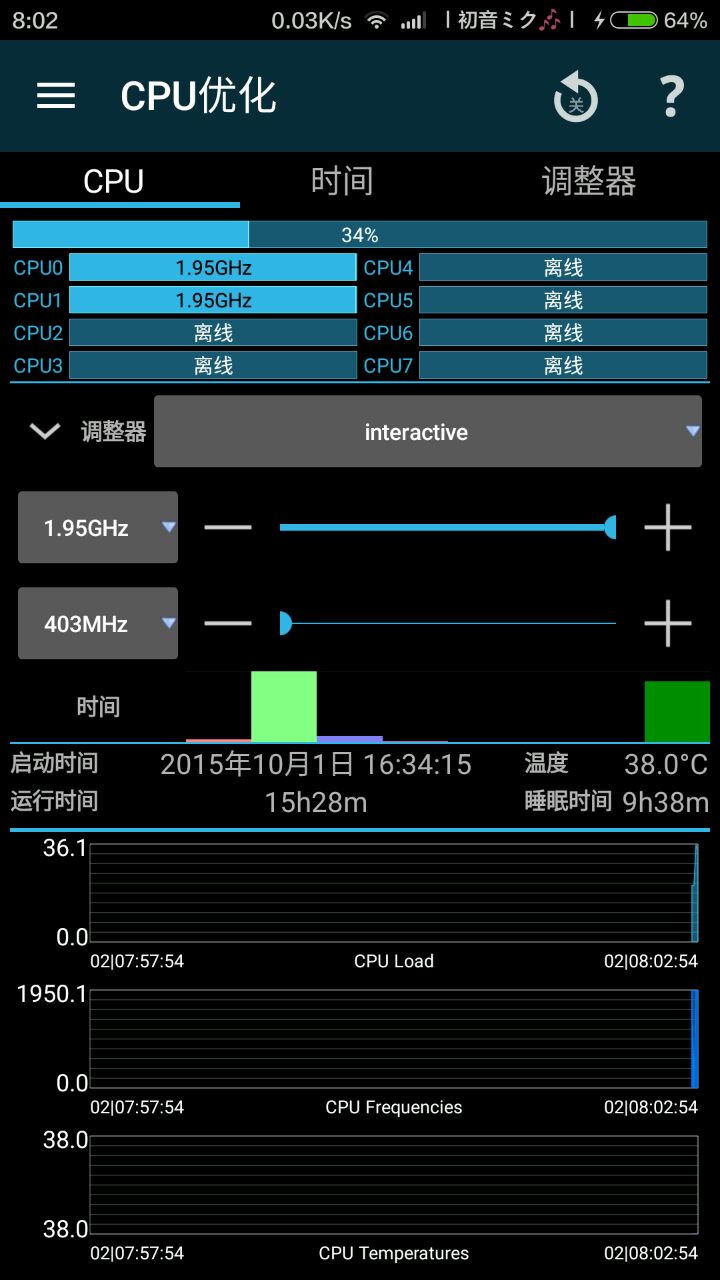Open the hamburger drawer menu
Viewport: 720px width, 1280px height.
point(56,96)
